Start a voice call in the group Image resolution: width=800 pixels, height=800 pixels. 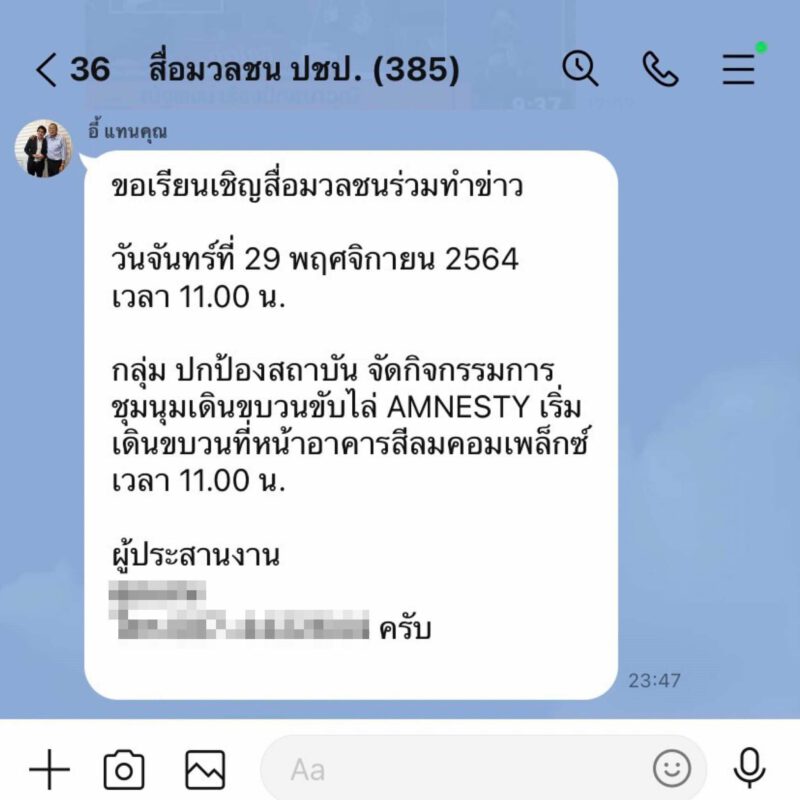[660, 68]
